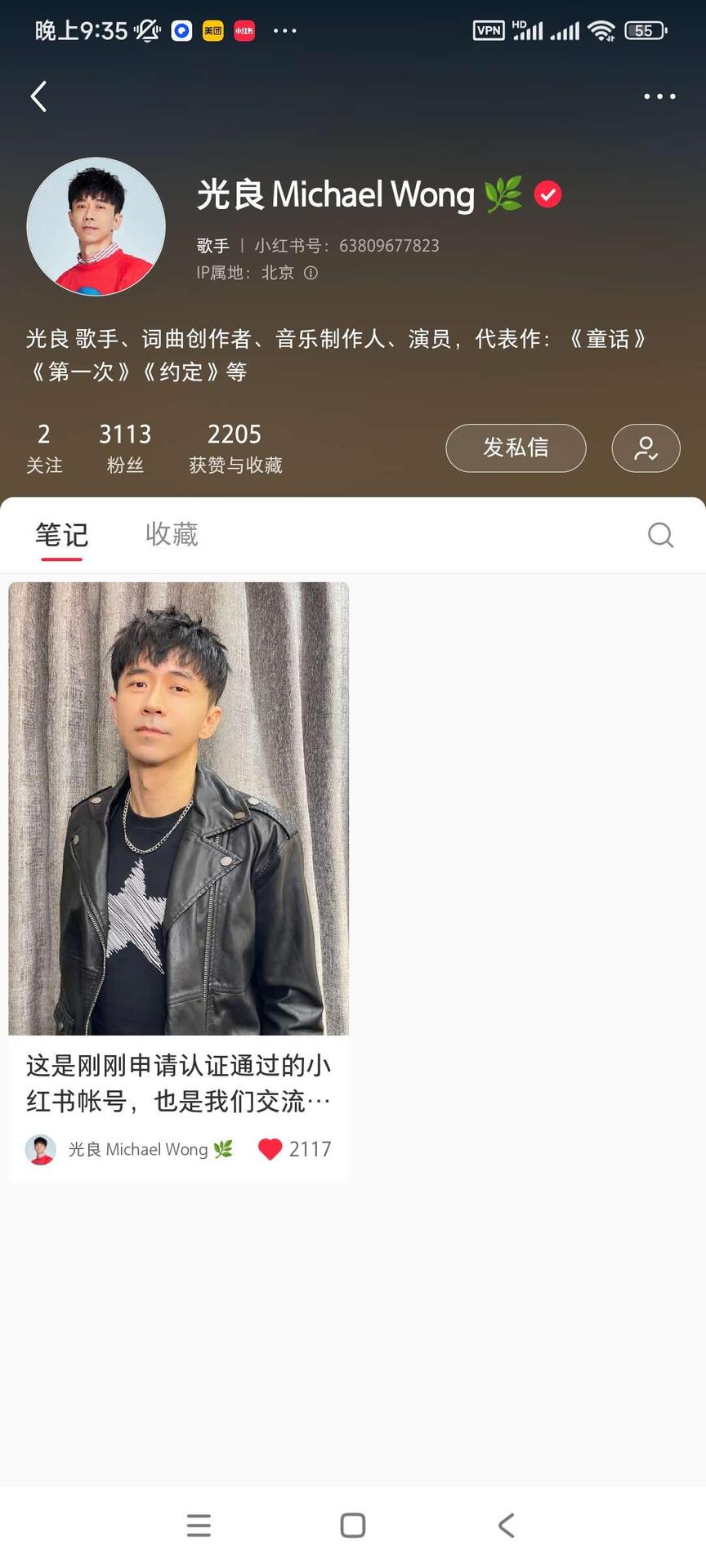Viewport: 706px width, 1568px height.
Task: View the enlarged profile avatar
Action: click(96, 227)
